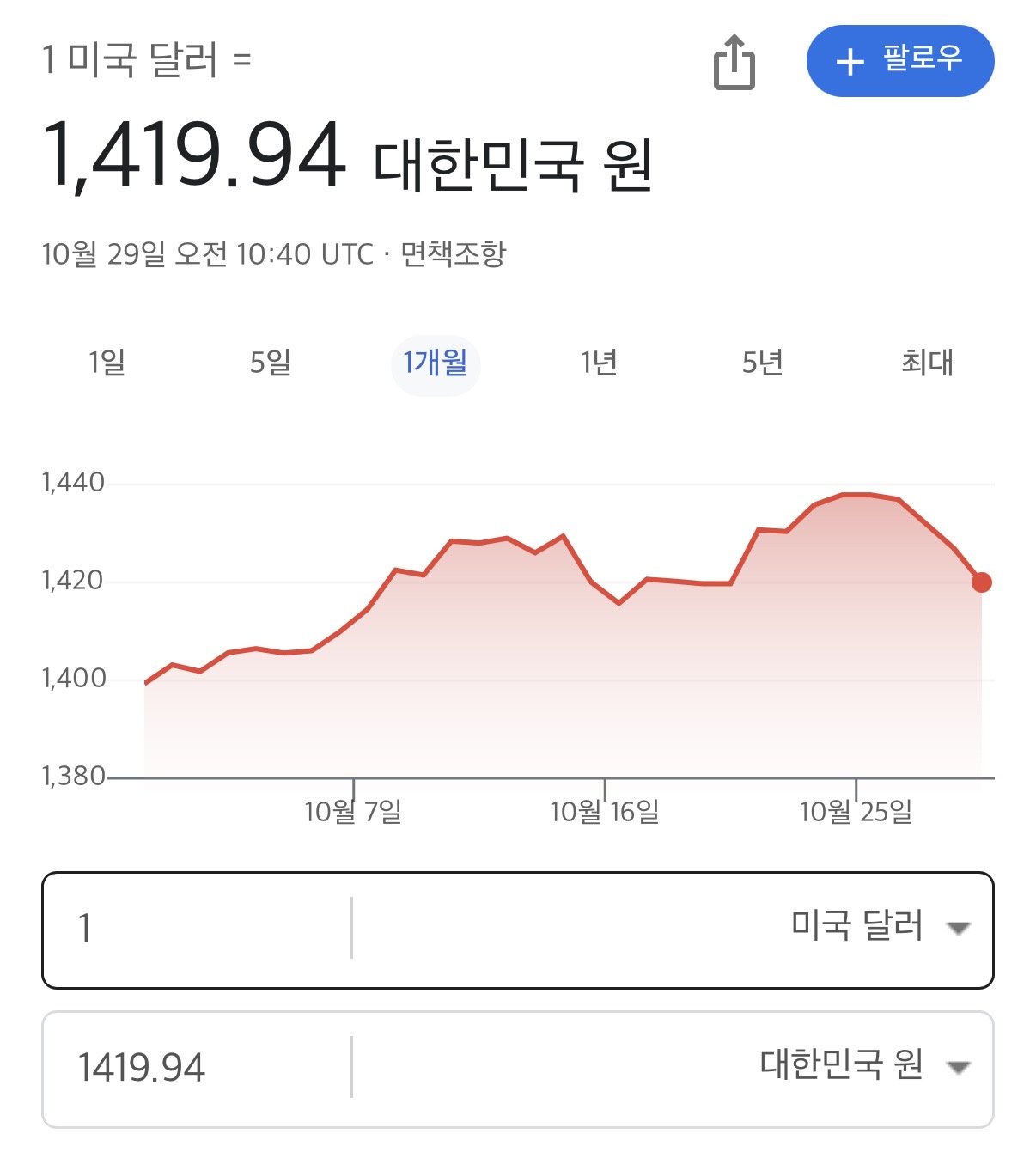The width and height of the screenshot is (1036, 1152).
Task: Edit the 미국 달러 amount field
Action: tap(196, 929)
